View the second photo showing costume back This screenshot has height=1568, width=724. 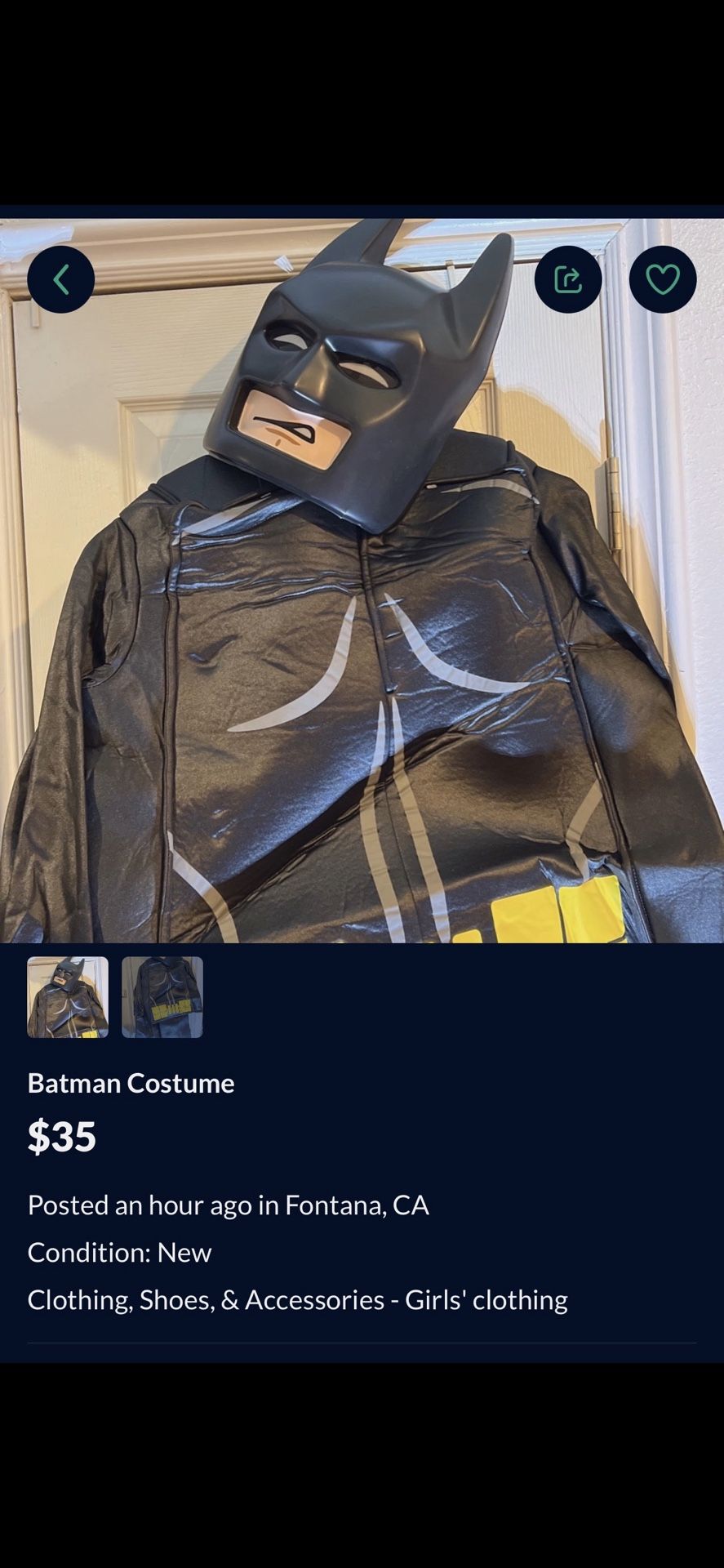(x=162, y=998)
